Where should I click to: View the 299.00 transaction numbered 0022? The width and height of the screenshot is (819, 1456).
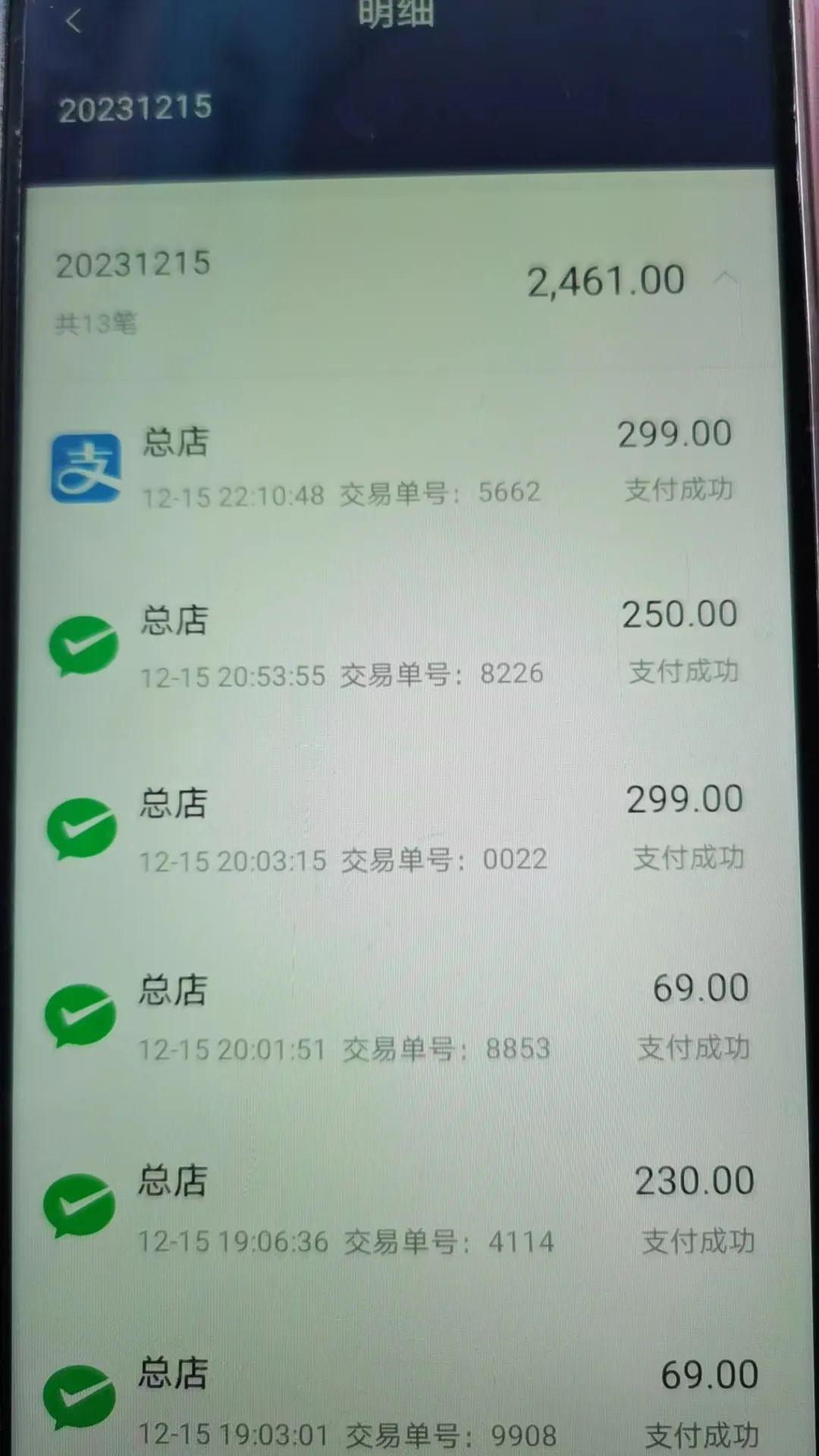pos(402,829)
